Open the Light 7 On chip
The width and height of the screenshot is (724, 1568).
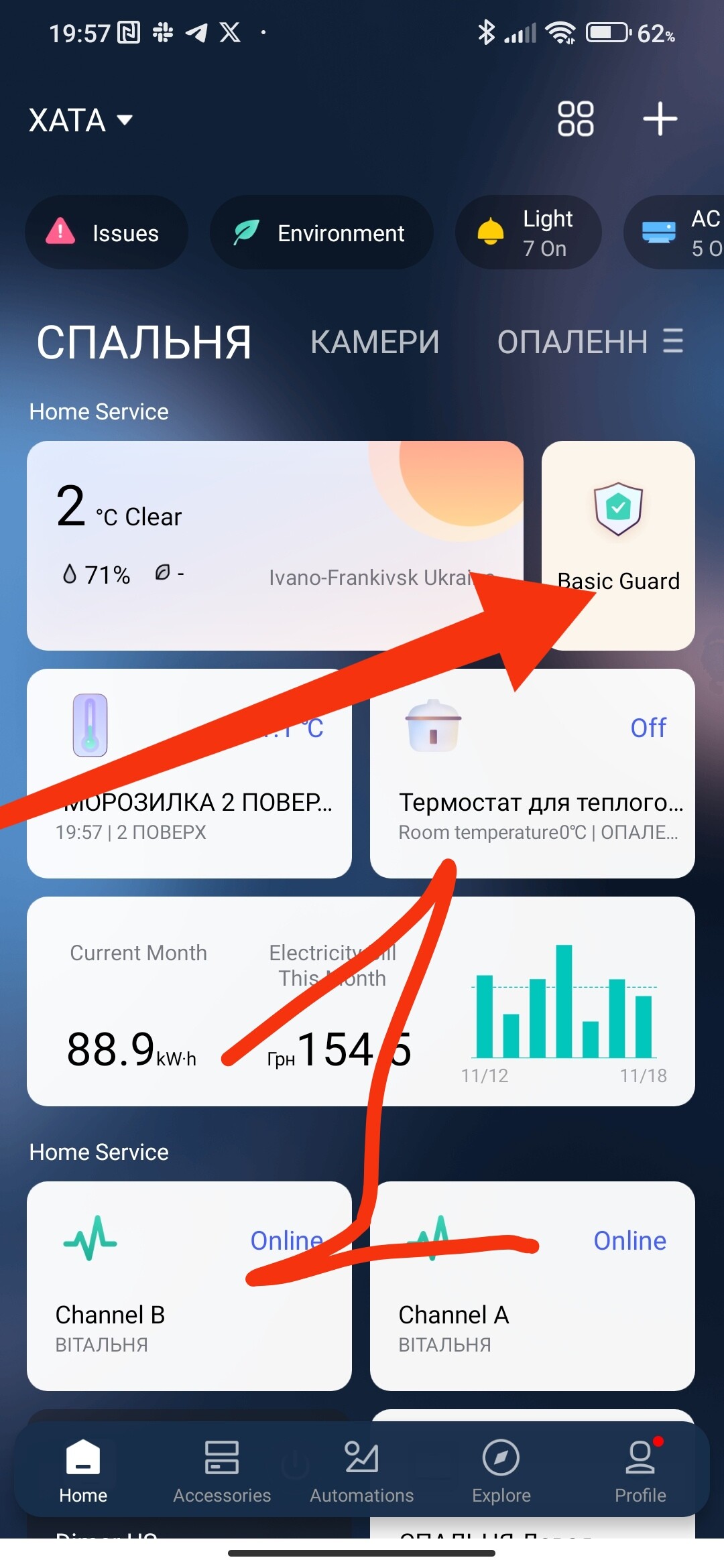click(528, 233)
